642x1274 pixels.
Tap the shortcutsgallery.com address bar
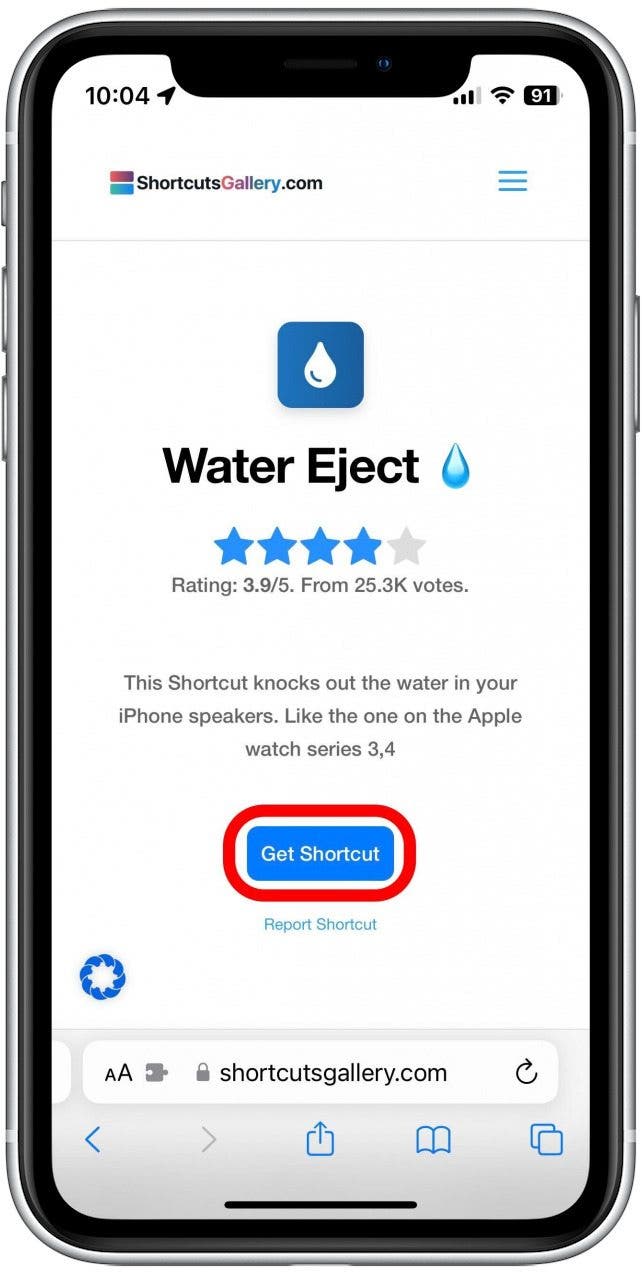[320, 1073]
